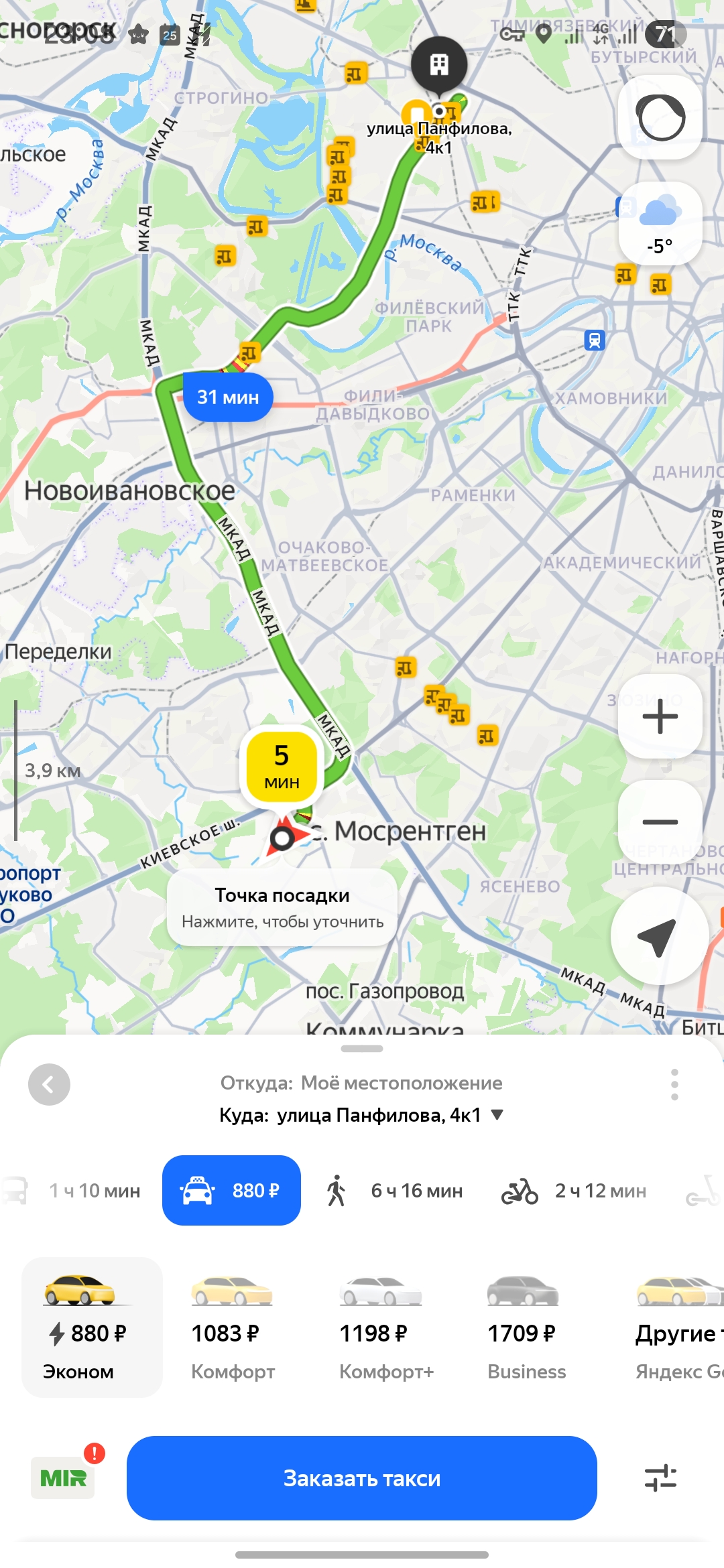Change the MIR payment method
The image size is (724, 1568).
click(x=64, y=1478)
